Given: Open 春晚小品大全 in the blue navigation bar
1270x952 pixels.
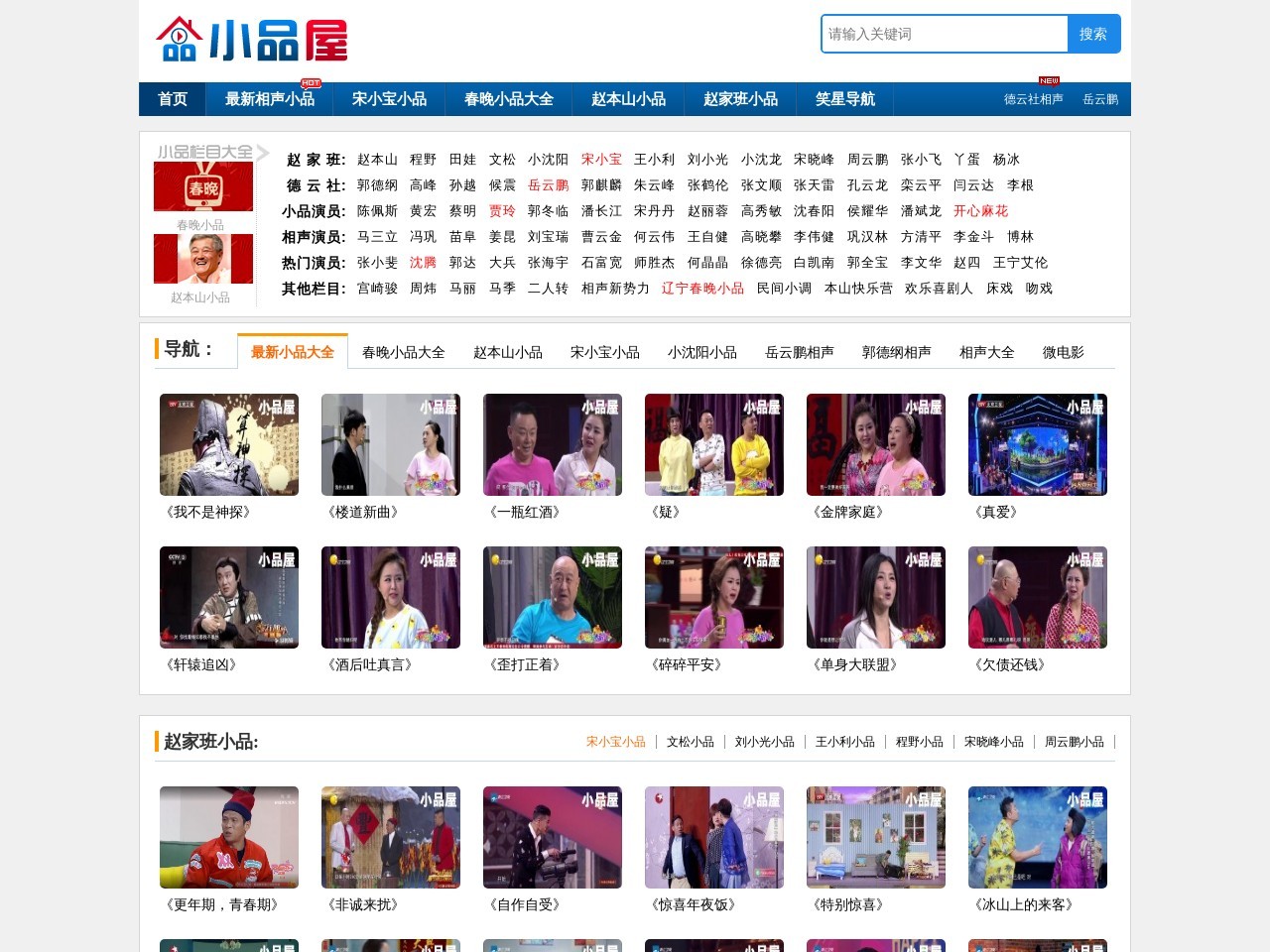Looking at the screenshot, I should point(508,99).
